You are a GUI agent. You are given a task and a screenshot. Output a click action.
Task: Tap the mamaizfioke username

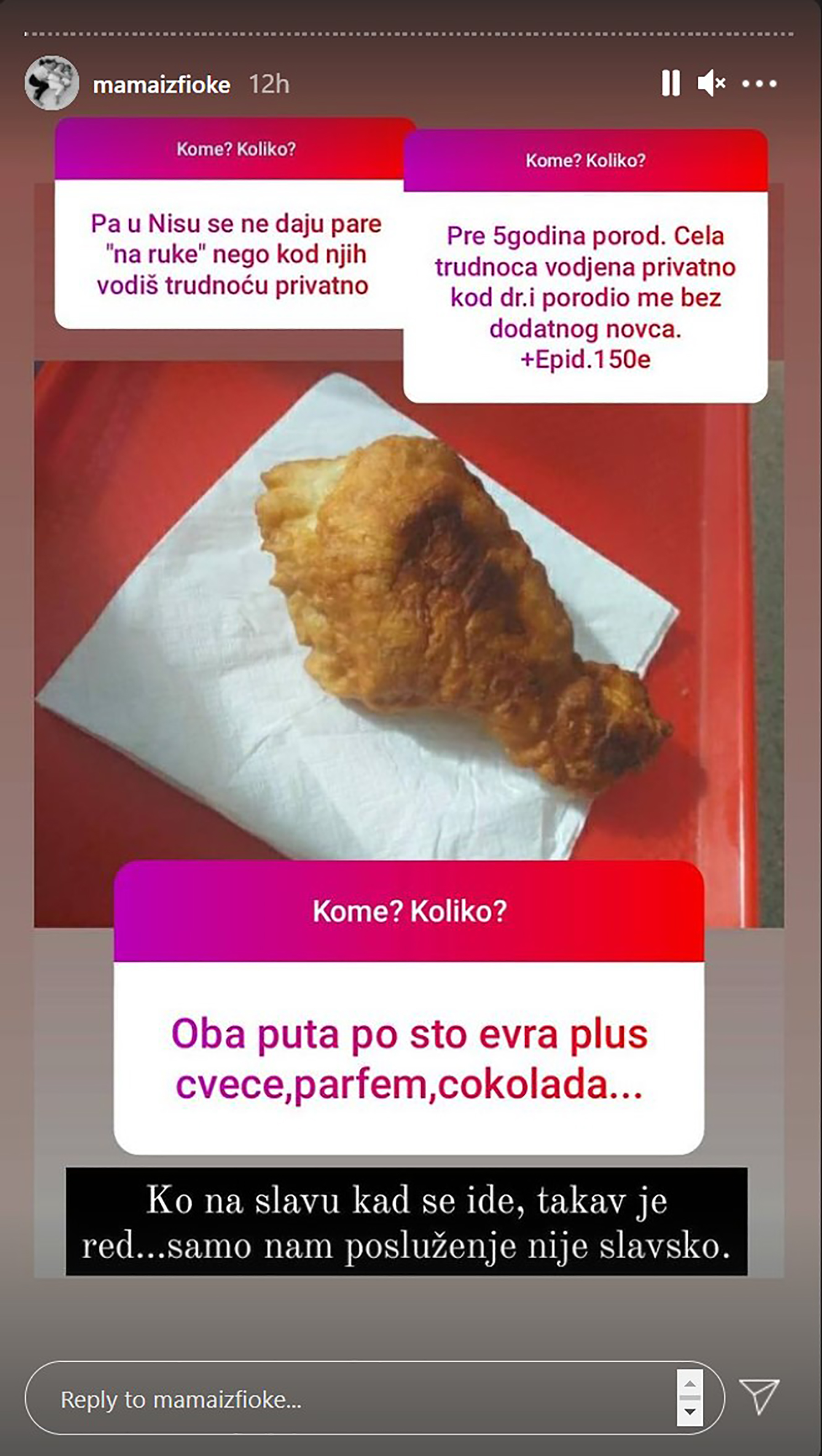coord(162,85)
